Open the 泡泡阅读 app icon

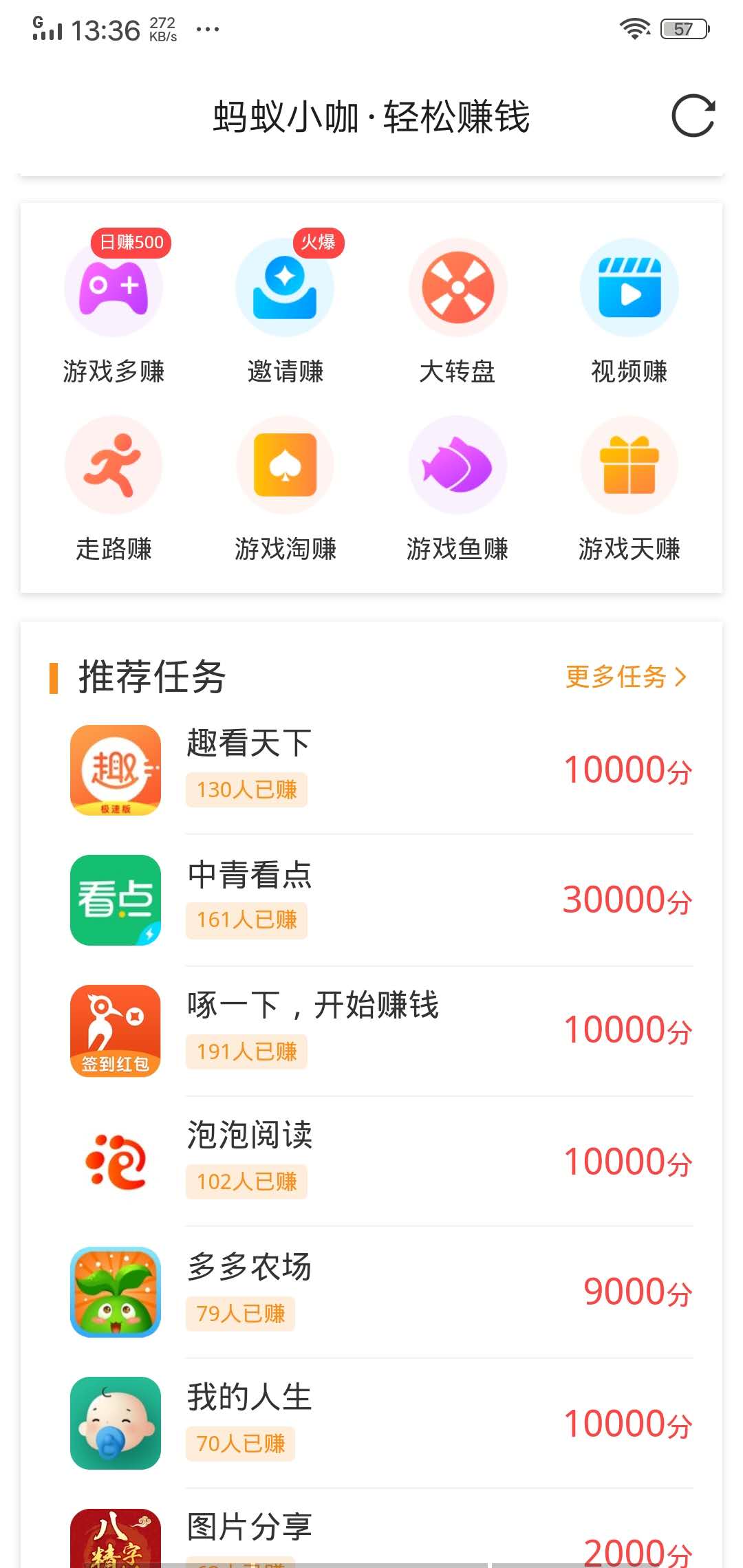(115, 1161)
